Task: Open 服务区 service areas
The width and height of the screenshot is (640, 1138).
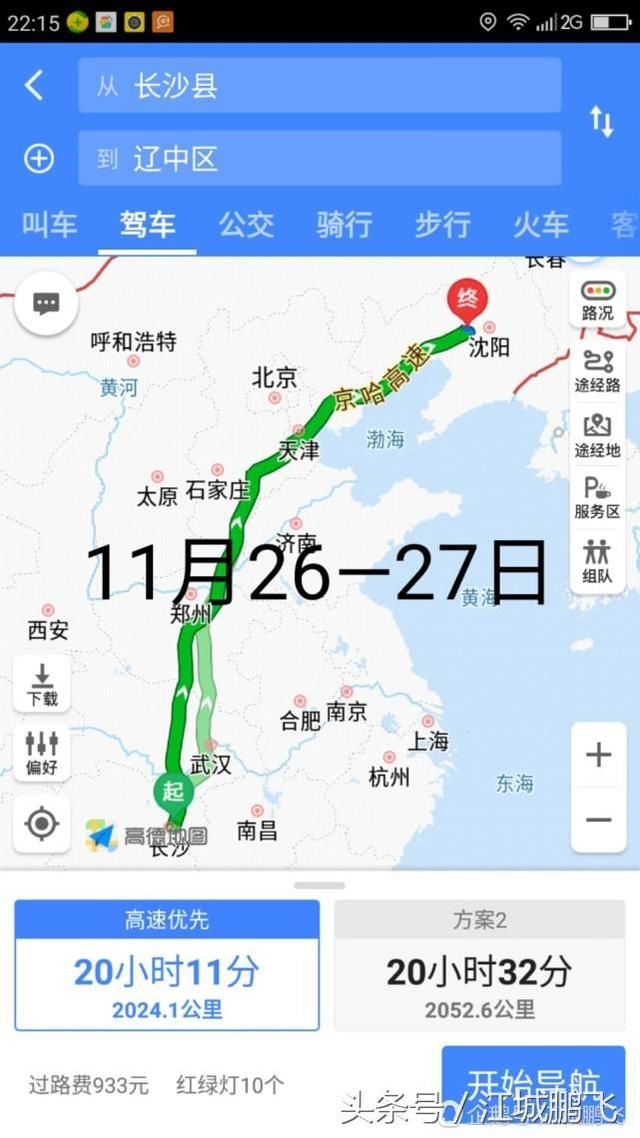Action: 597,497
